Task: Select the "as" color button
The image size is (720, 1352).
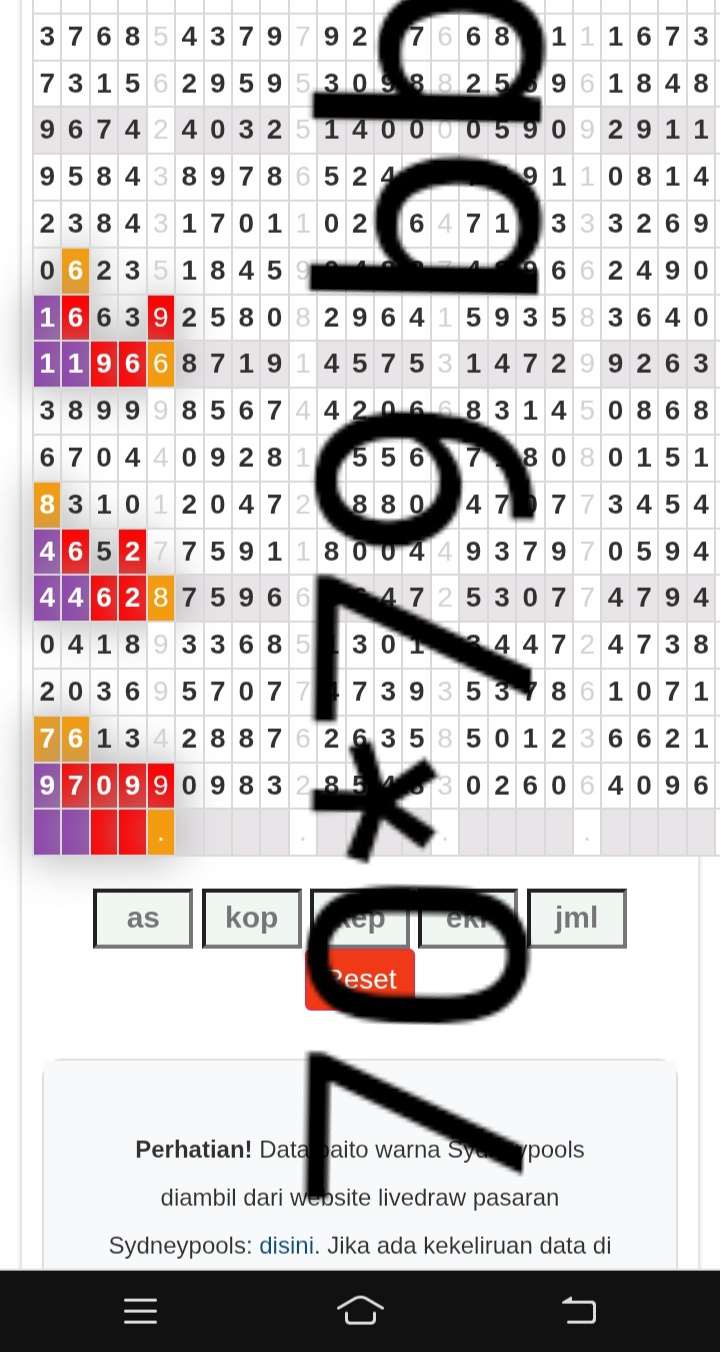Action: [143, 918]
